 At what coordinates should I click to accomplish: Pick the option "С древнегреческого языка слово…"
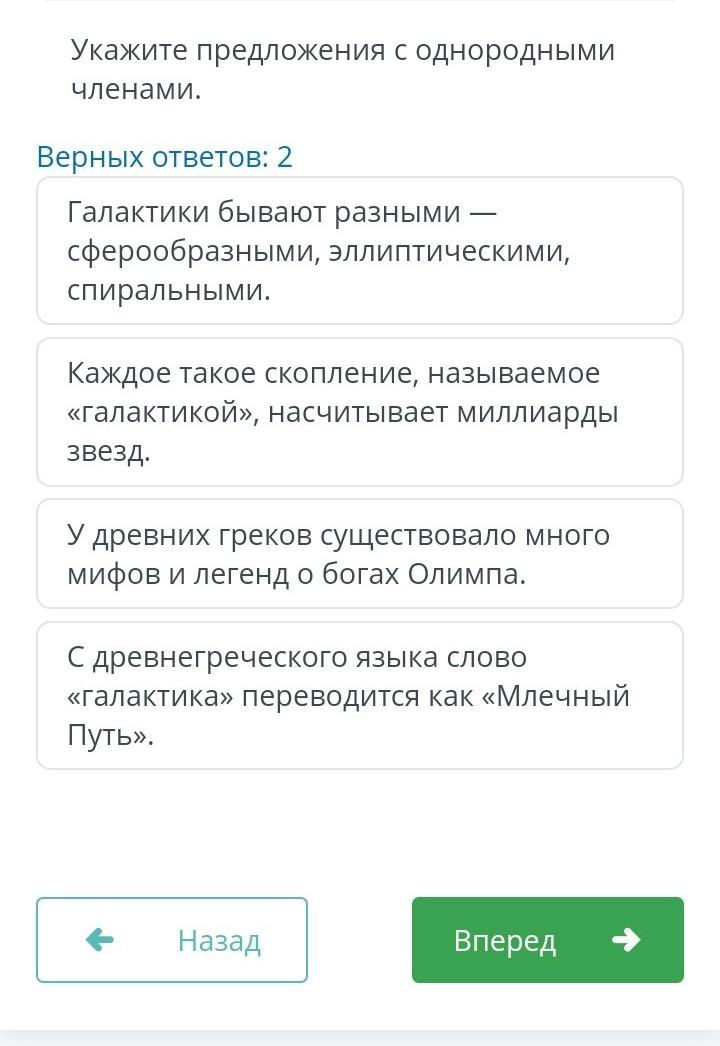[360, 696]
